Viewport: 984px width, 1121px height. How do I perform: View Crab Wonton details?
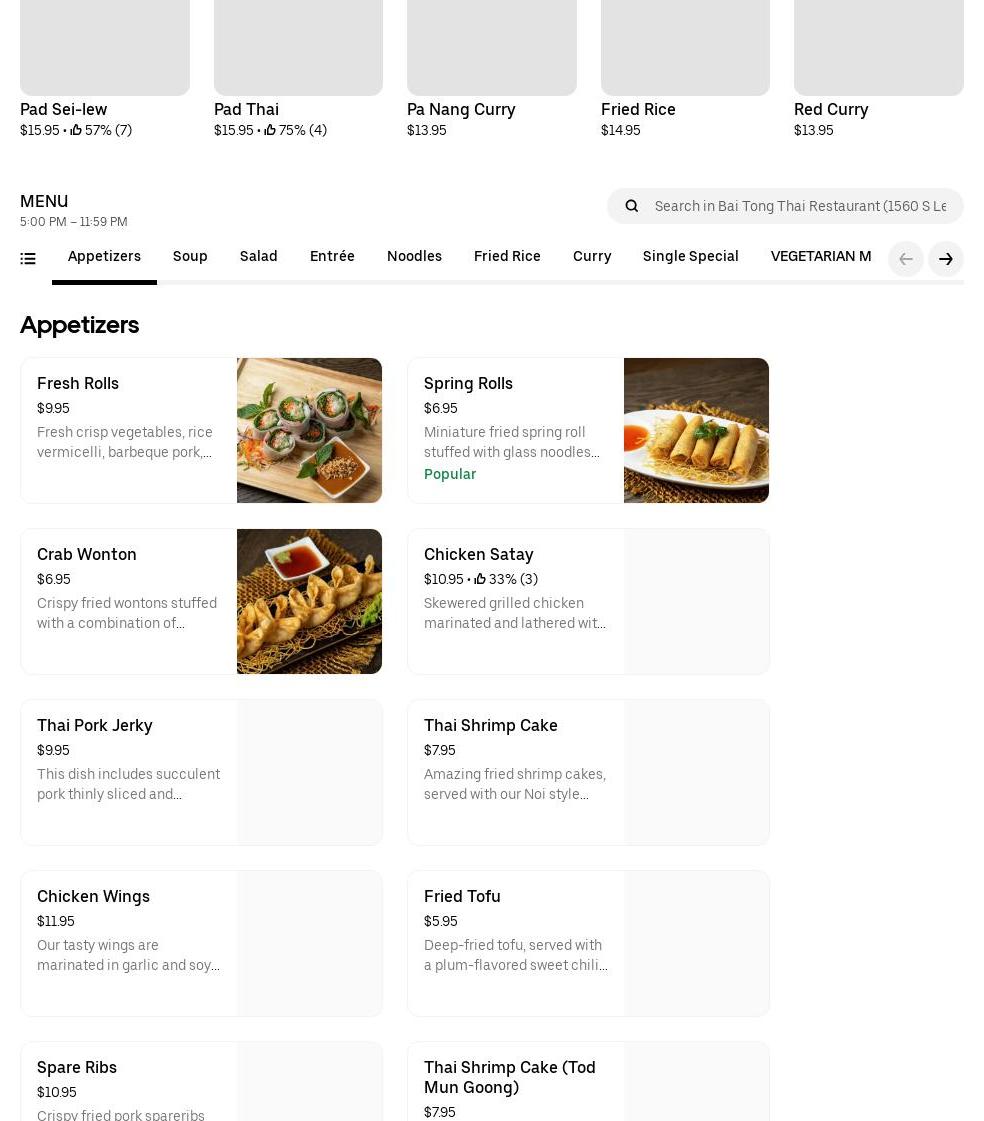[x=201, y=601]
